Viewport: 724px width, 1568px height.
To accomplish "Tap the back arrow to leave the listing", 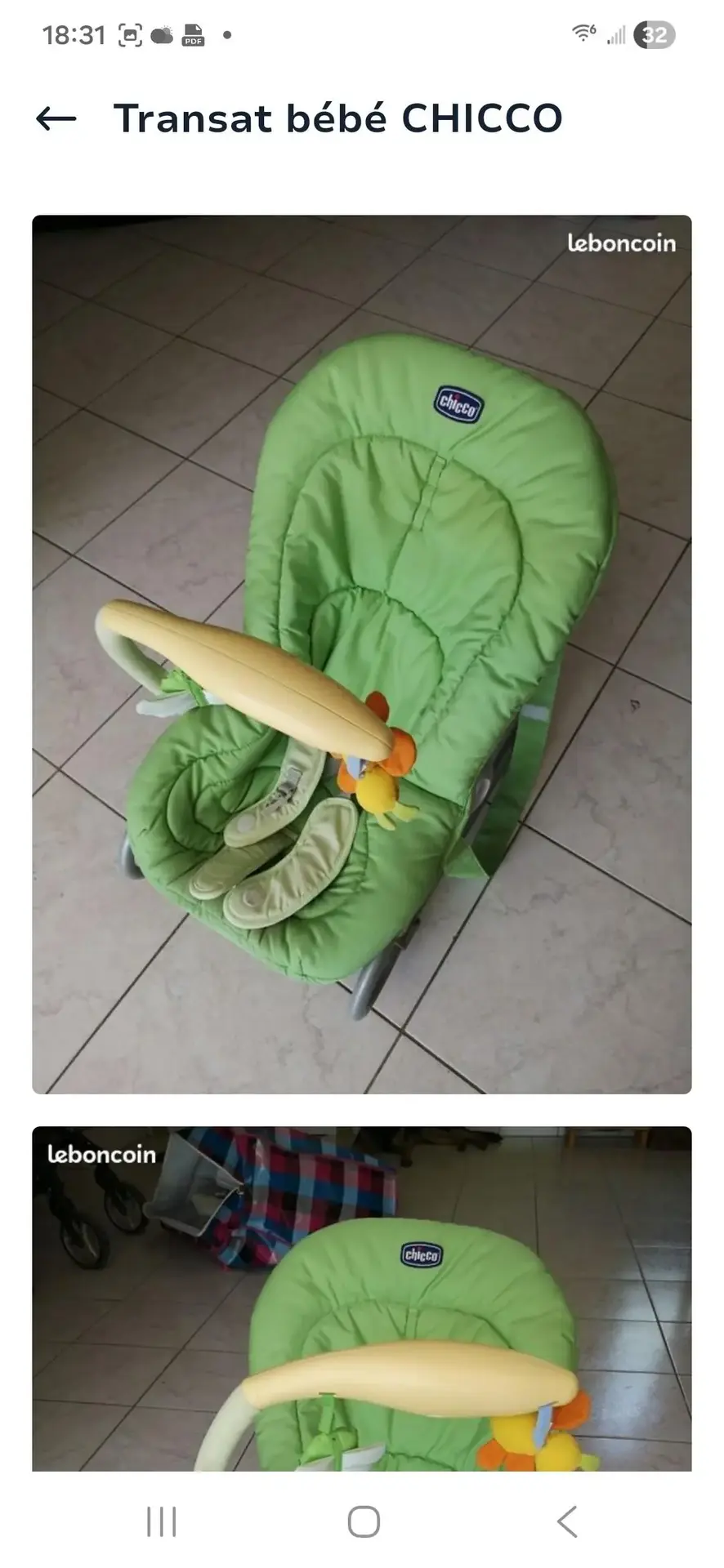I will [x=56, y=118].
